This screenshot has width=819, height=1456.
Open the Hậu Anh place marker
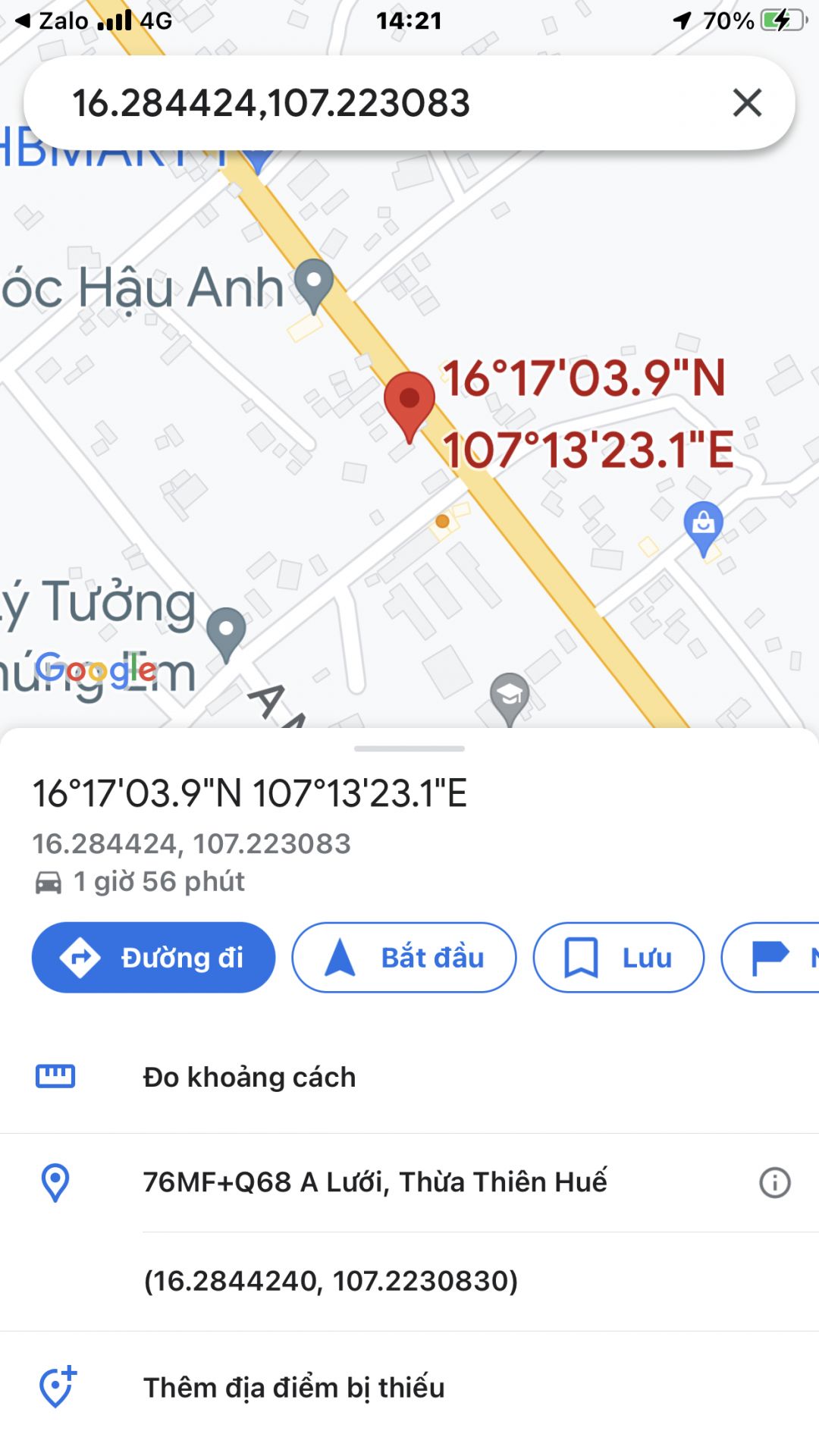[x=313, y=282]
